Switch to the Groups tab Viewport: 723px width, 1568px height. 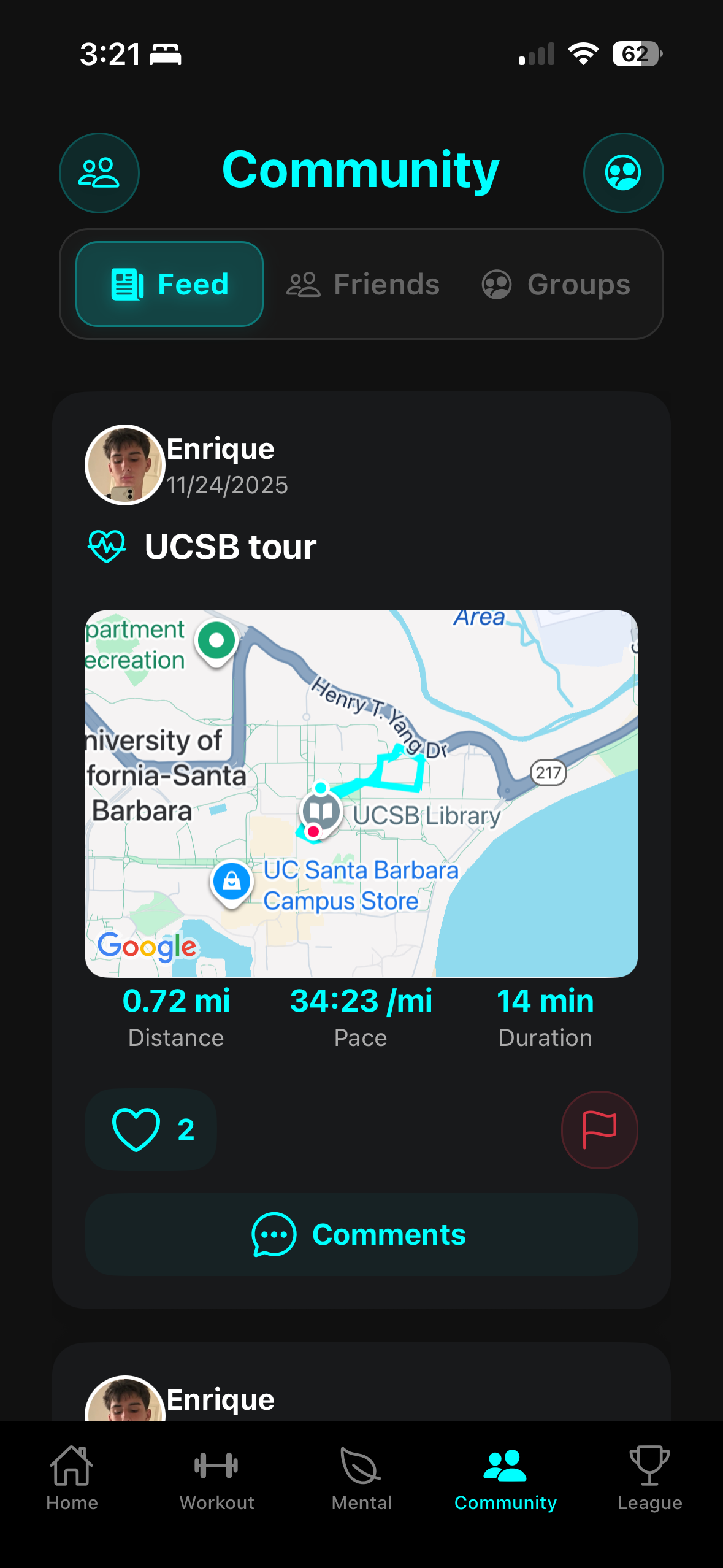pos(556,284)
